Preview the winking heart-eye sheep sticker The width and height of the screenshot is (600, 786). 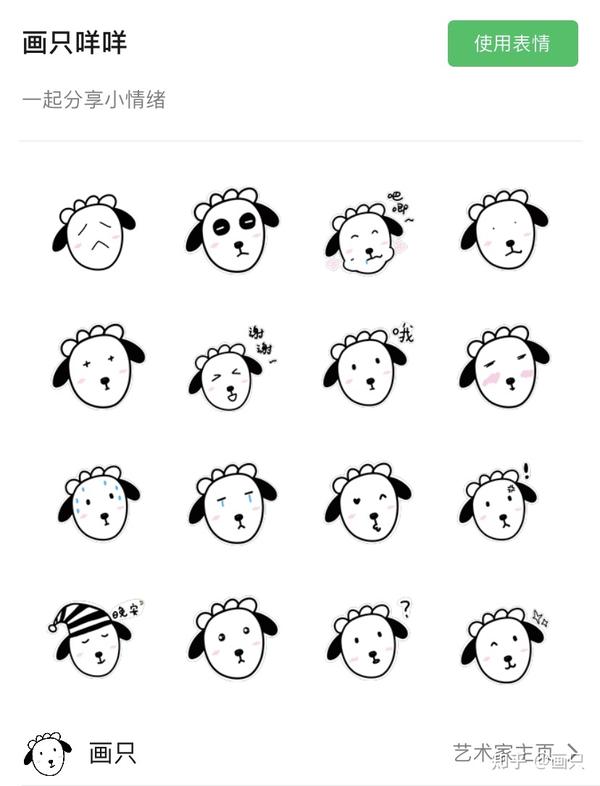click(368, 503)
